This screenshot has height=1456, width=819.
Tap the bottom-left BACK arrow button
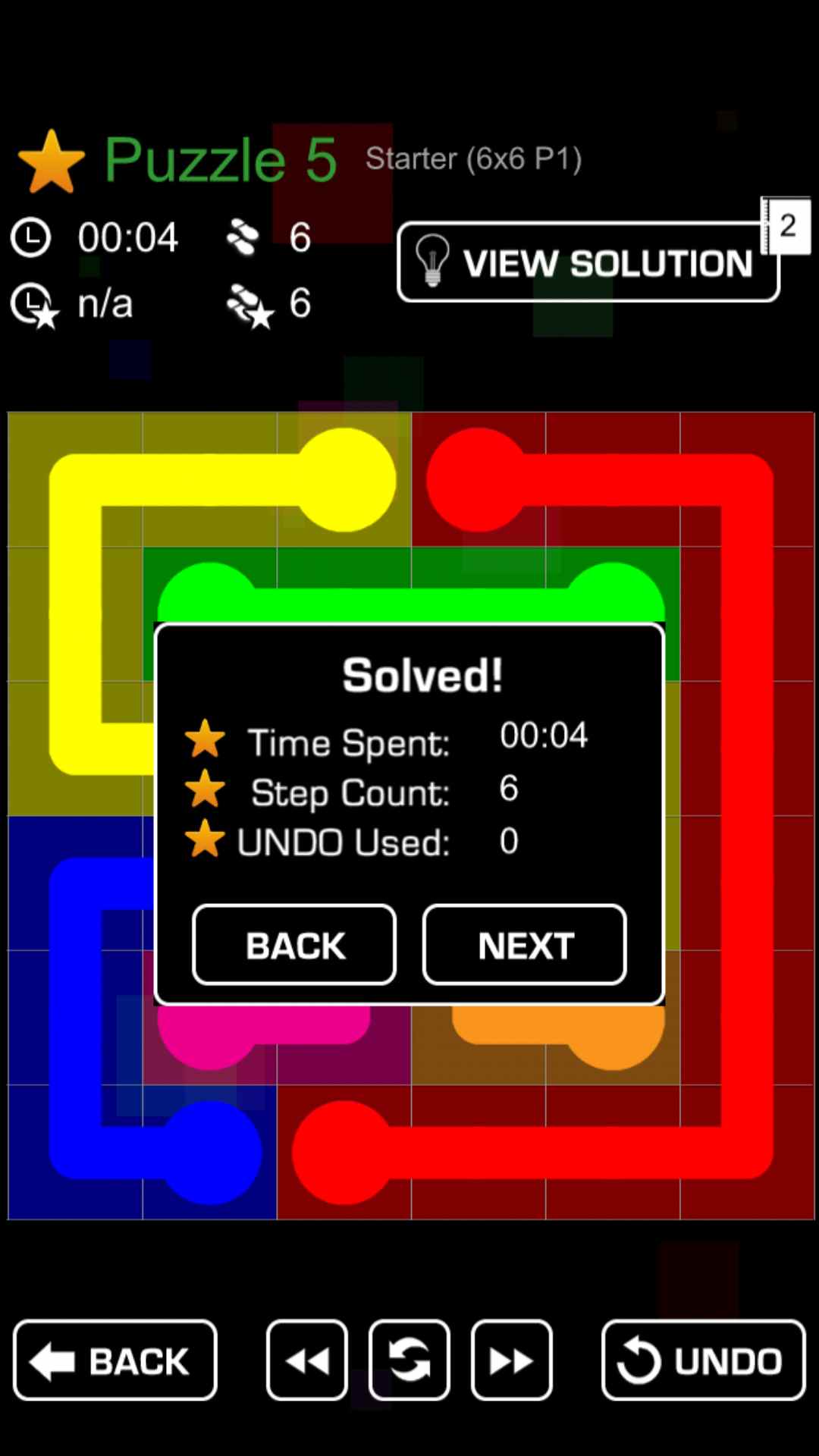(115, 1360)
